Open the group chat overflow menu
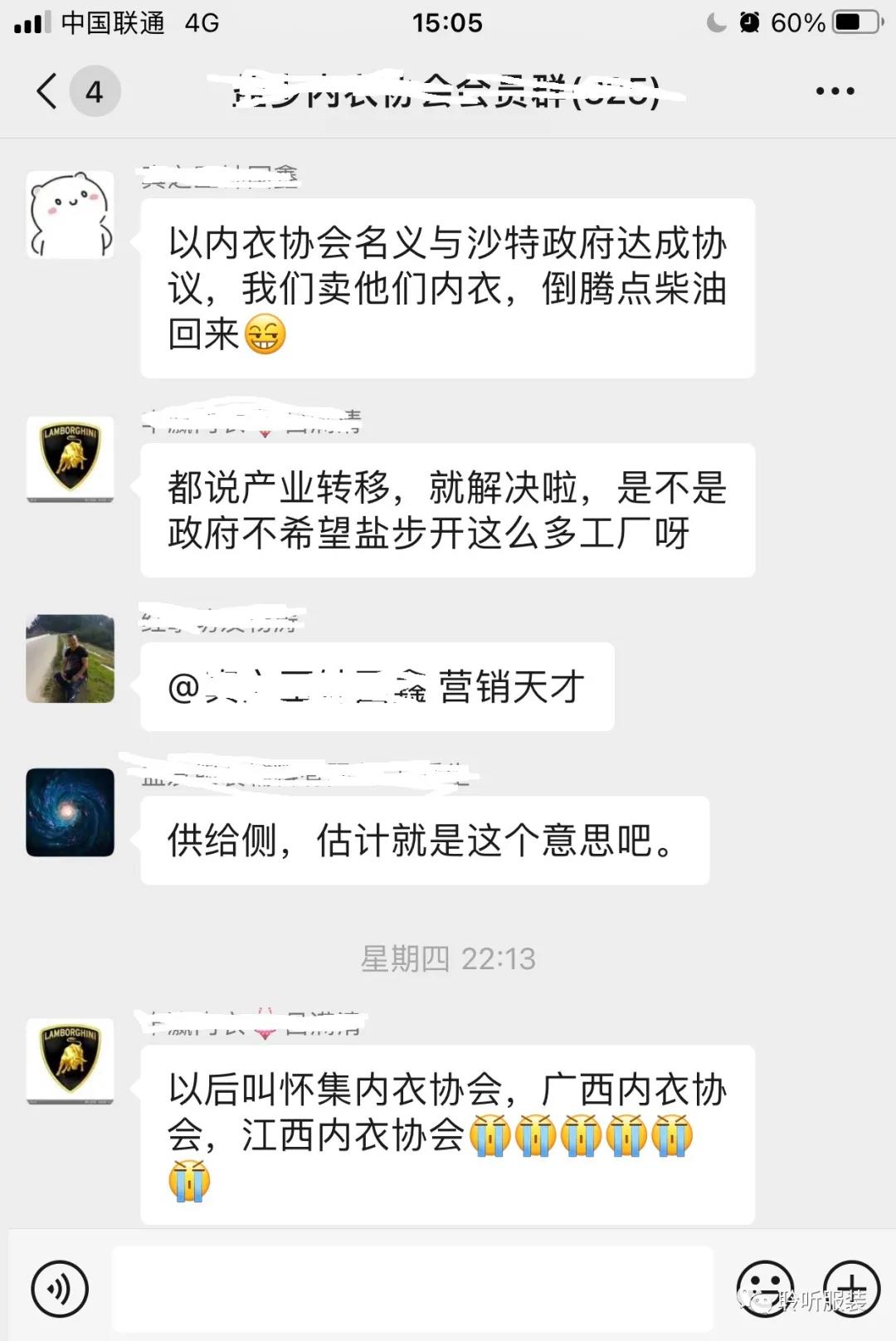The image size is (896, 1341). coord(835,91)
